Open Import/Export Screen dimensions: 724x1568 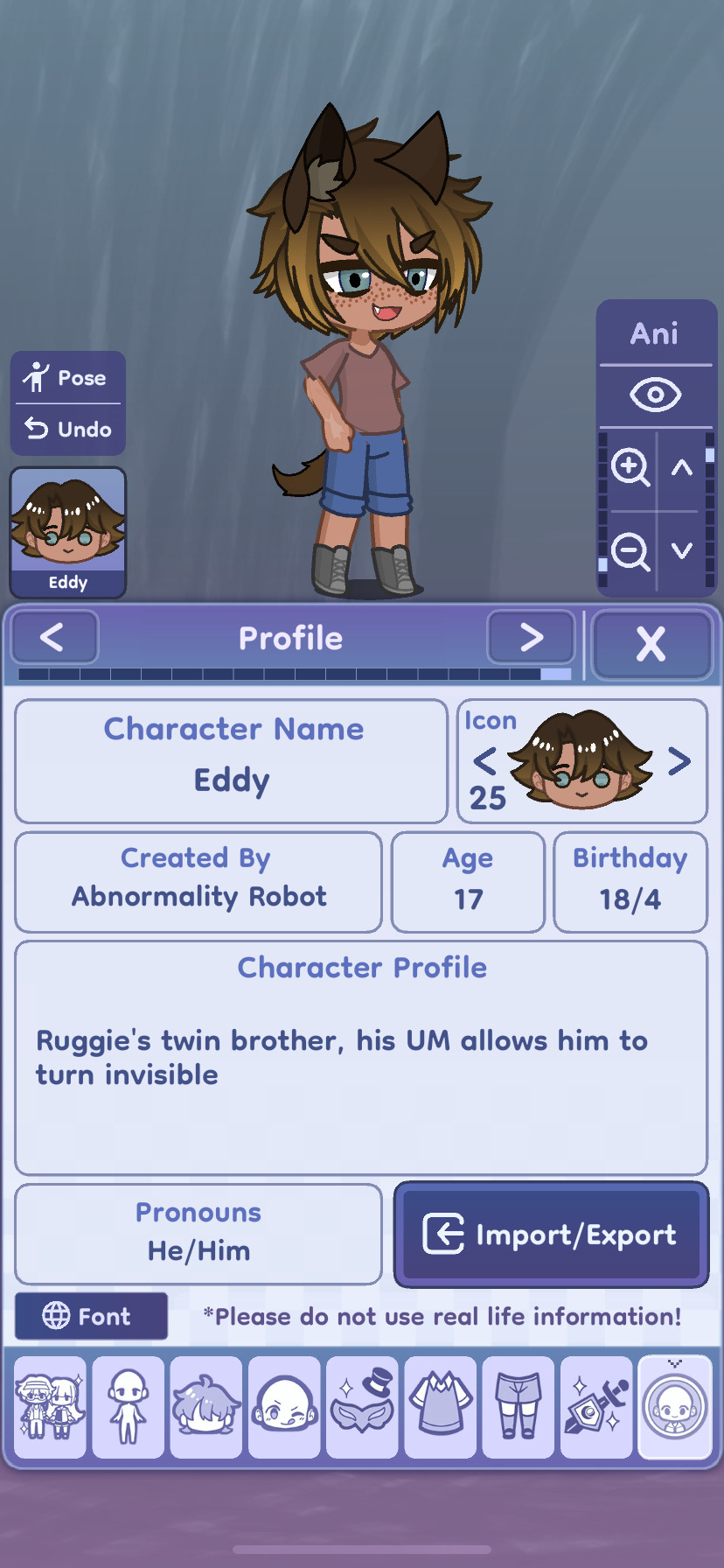pyautogui.click(x=551, y=1235)
